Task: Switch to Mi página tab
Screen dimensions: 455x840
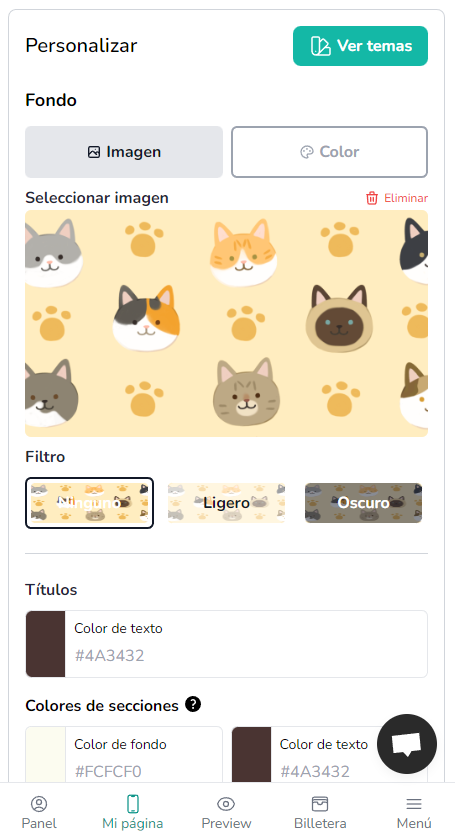Action: coord(133,812)
